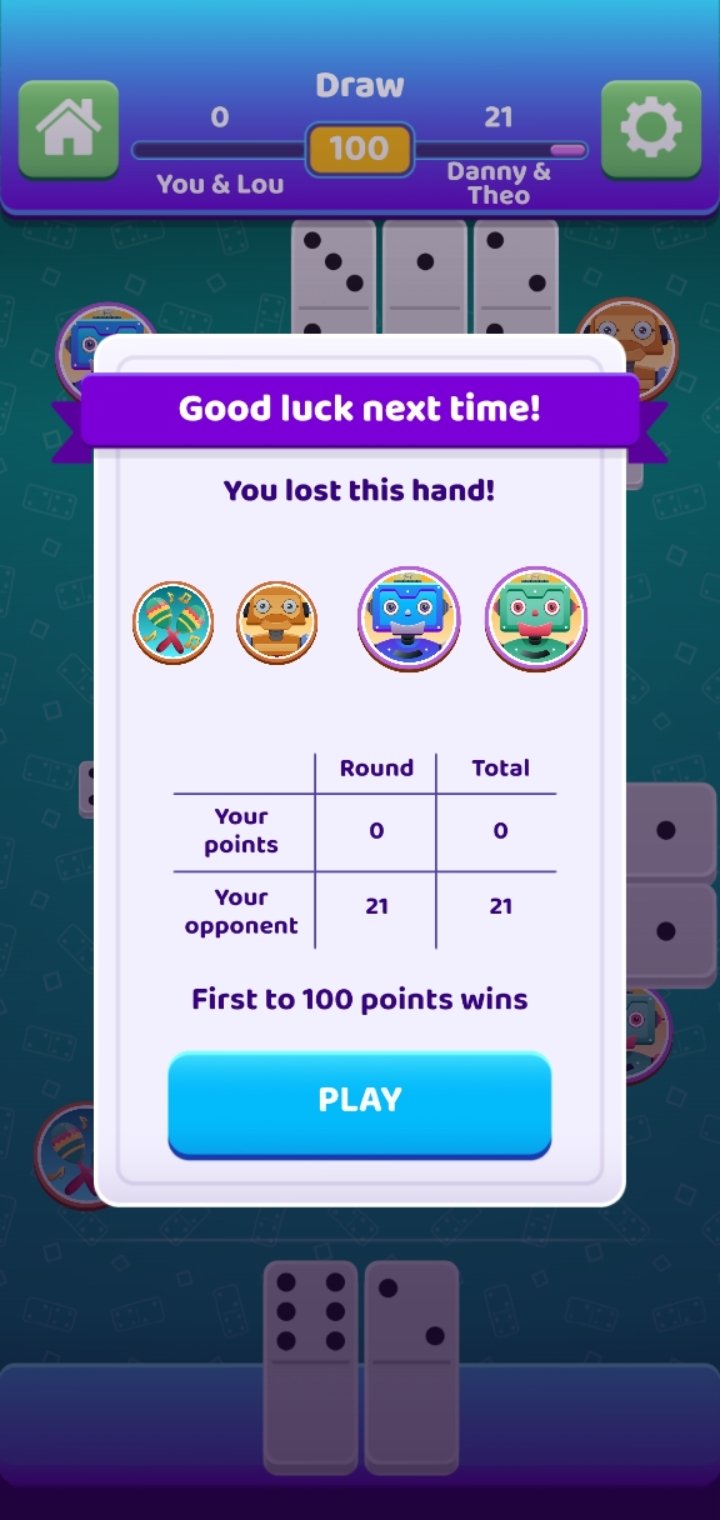The image size is (720, 1520).
Task: Go to the home screen icon
Action: [69, 130]
